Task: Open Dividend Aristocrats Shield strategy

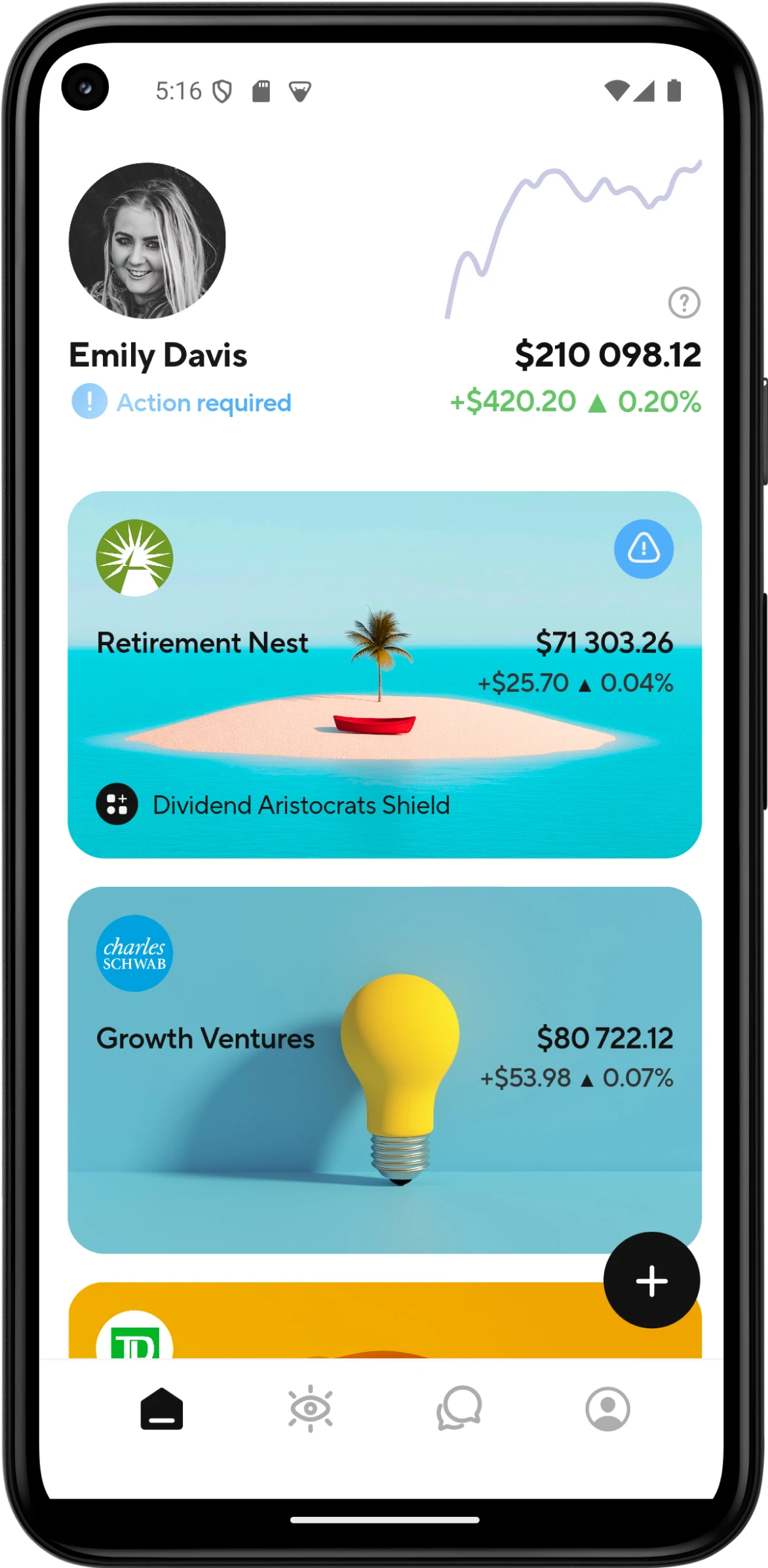Action: click(300, 805)
